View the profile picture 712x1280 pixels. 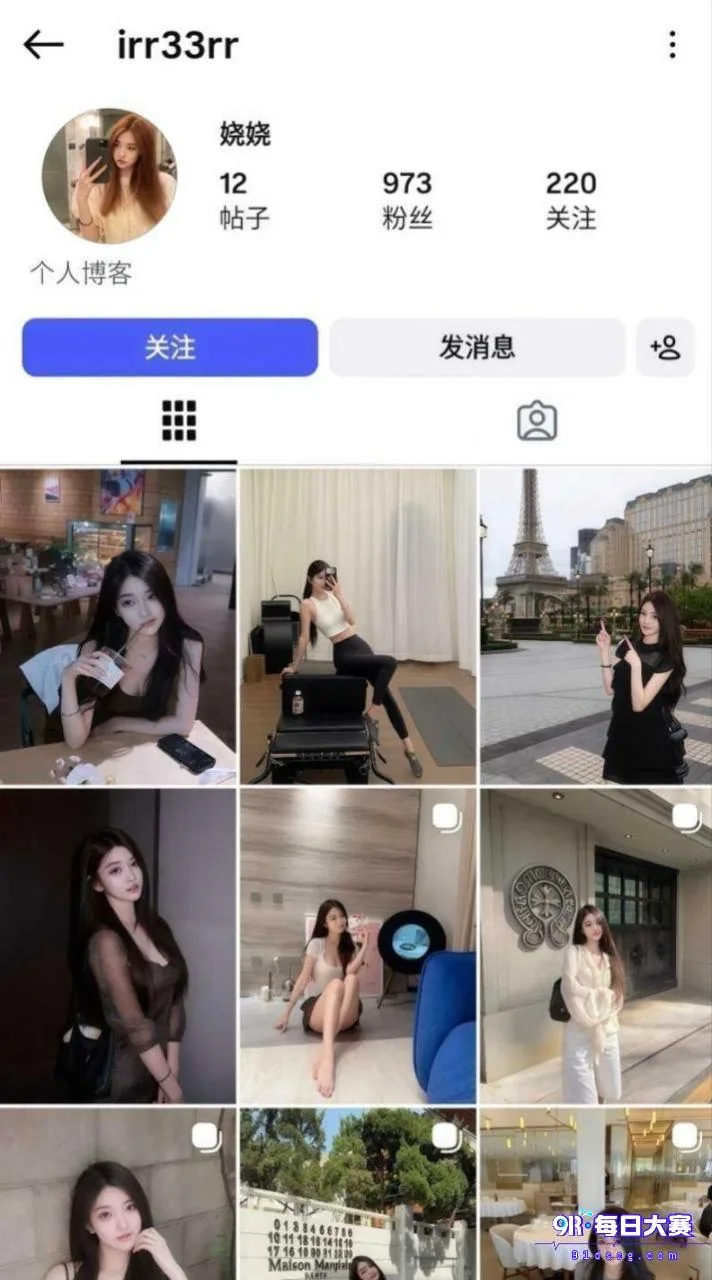tap(109, 176)
